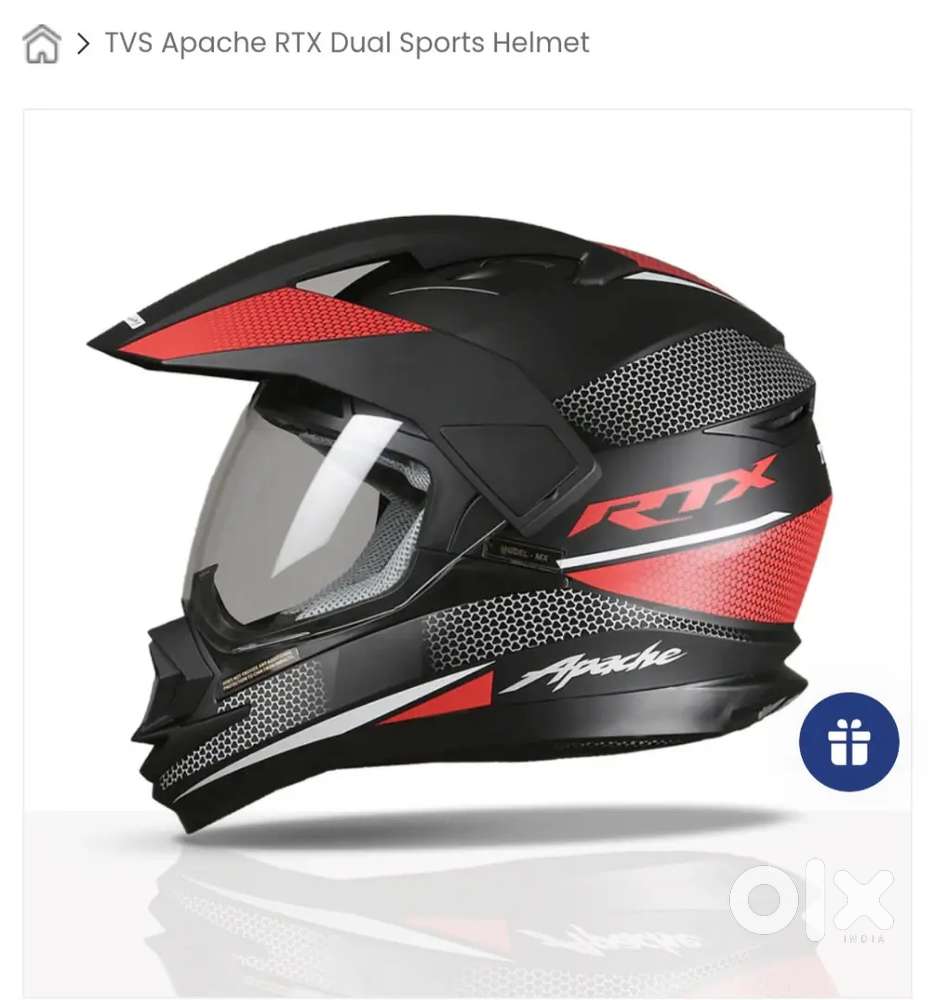Open the gift rewards floating button
Viewport: 935px width, 1000px height.
849,742
